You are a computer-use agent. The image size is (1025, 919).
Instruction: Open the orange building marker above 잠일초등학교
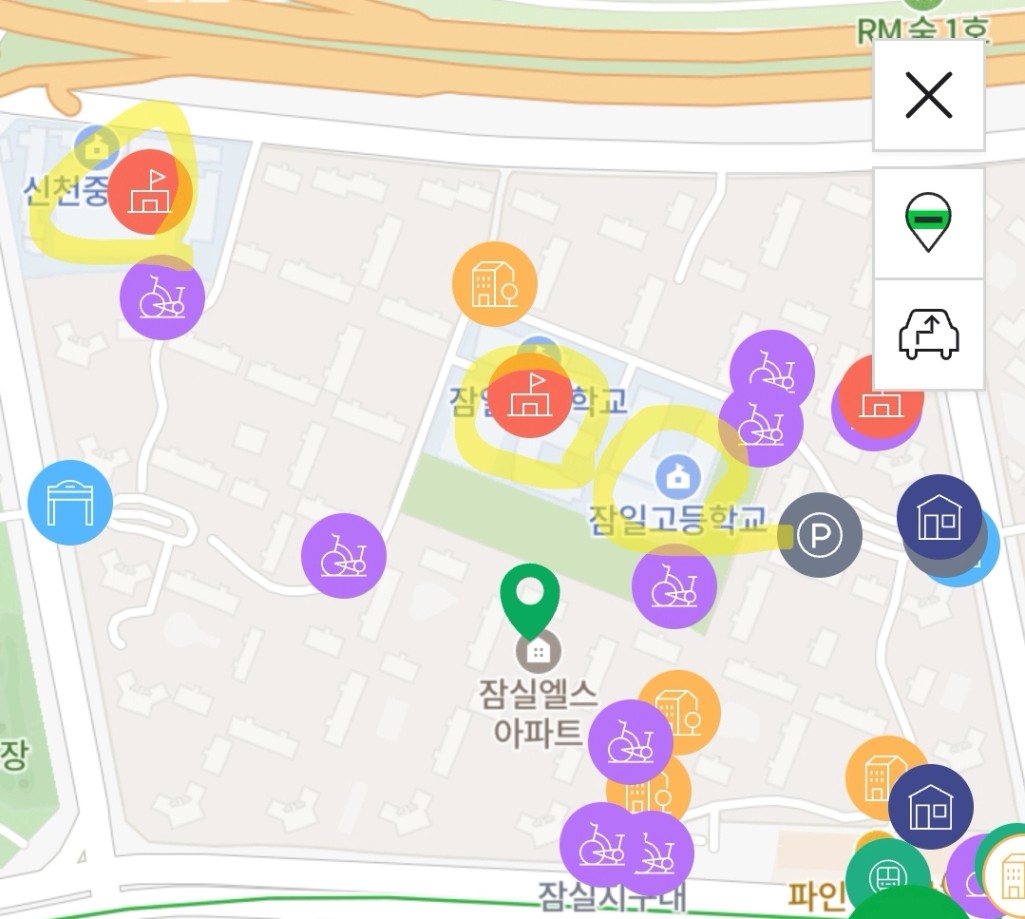coord(494,284)
